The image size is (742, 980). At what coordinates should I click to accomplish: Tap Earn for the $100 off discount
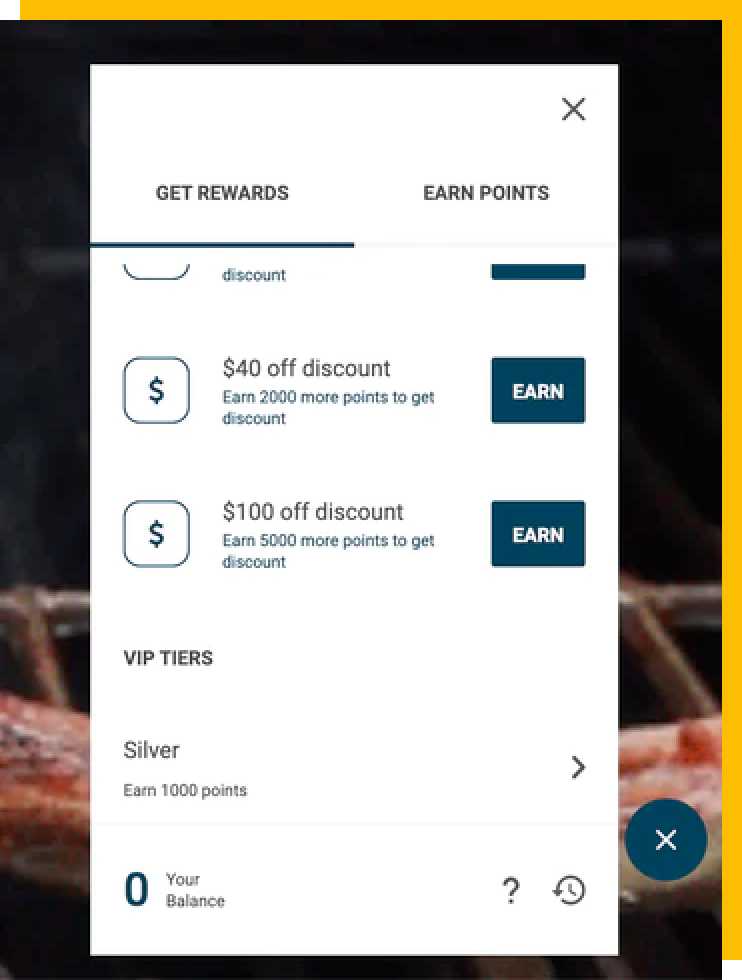click(x=538, y=534)
